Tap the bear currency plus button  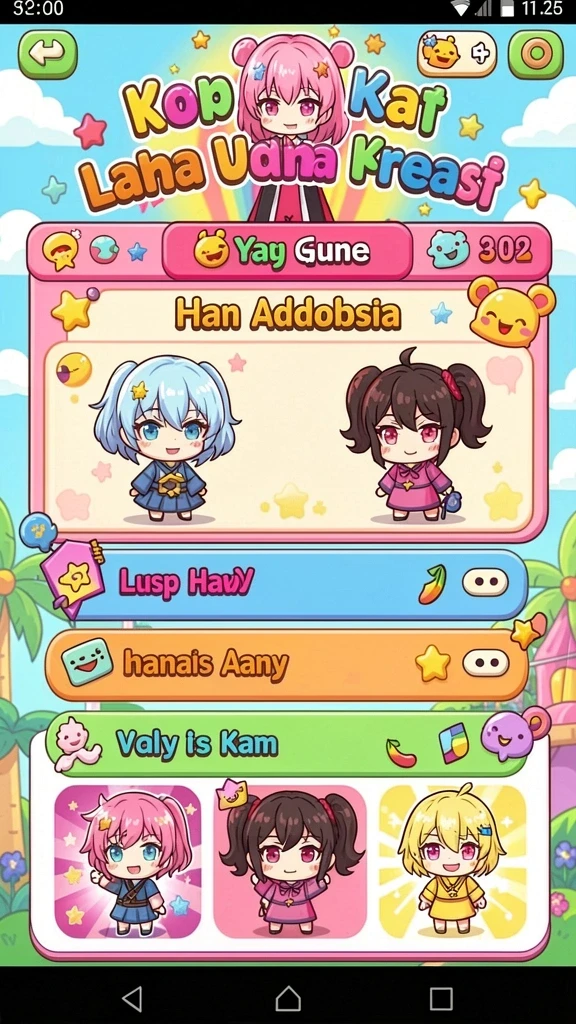pos(457,54)
